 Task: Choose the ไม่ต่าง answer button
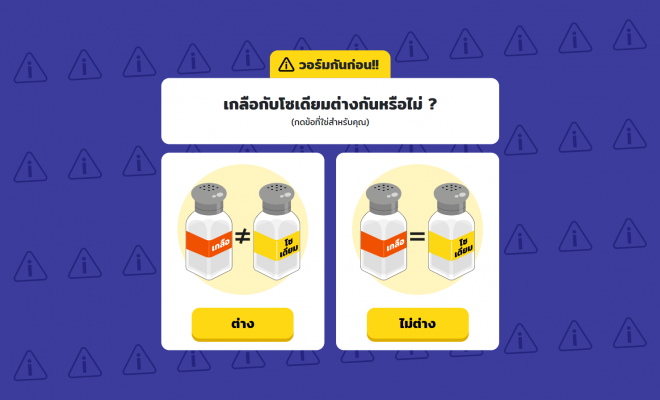point(417,323)
